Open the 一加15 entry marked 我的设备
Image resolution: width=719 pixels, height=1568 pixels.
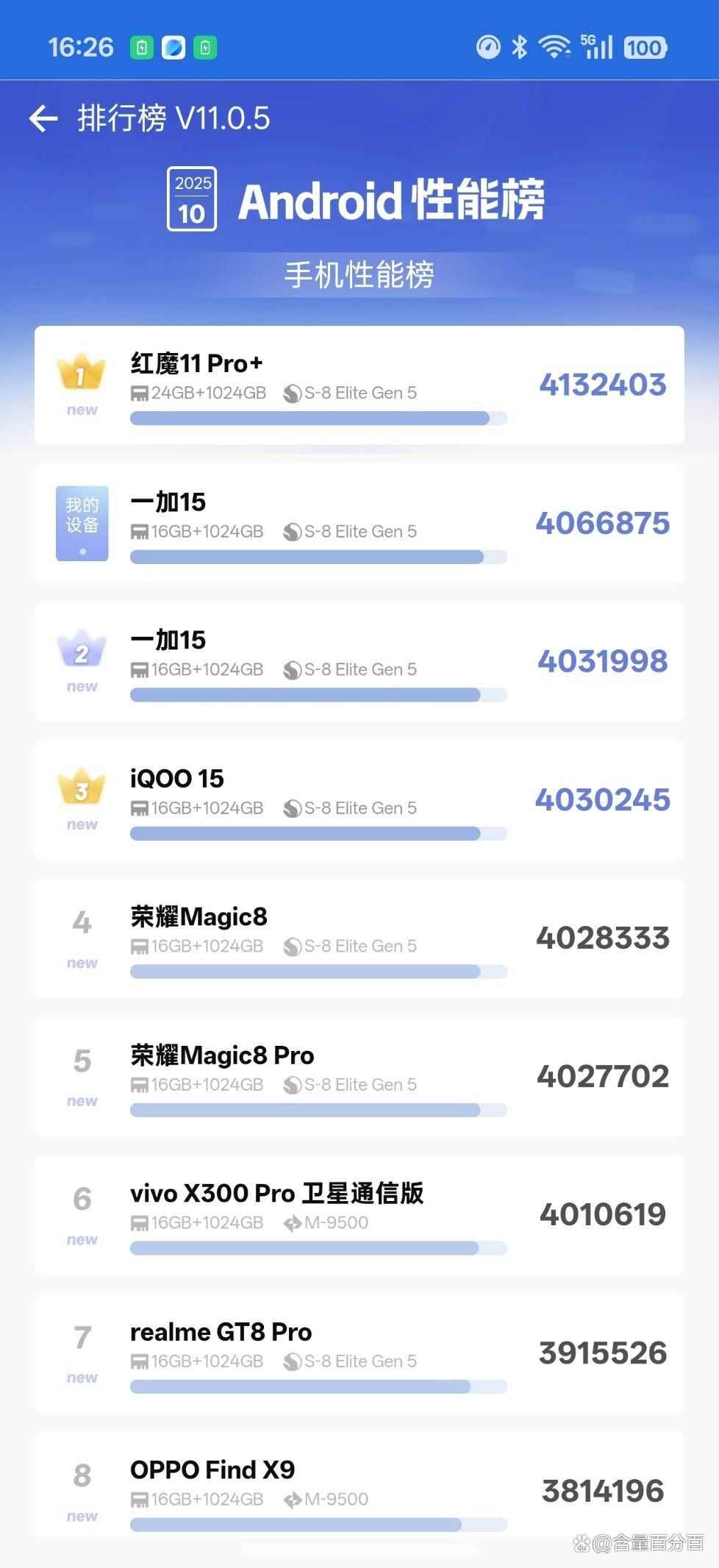[x=359, y=523]
